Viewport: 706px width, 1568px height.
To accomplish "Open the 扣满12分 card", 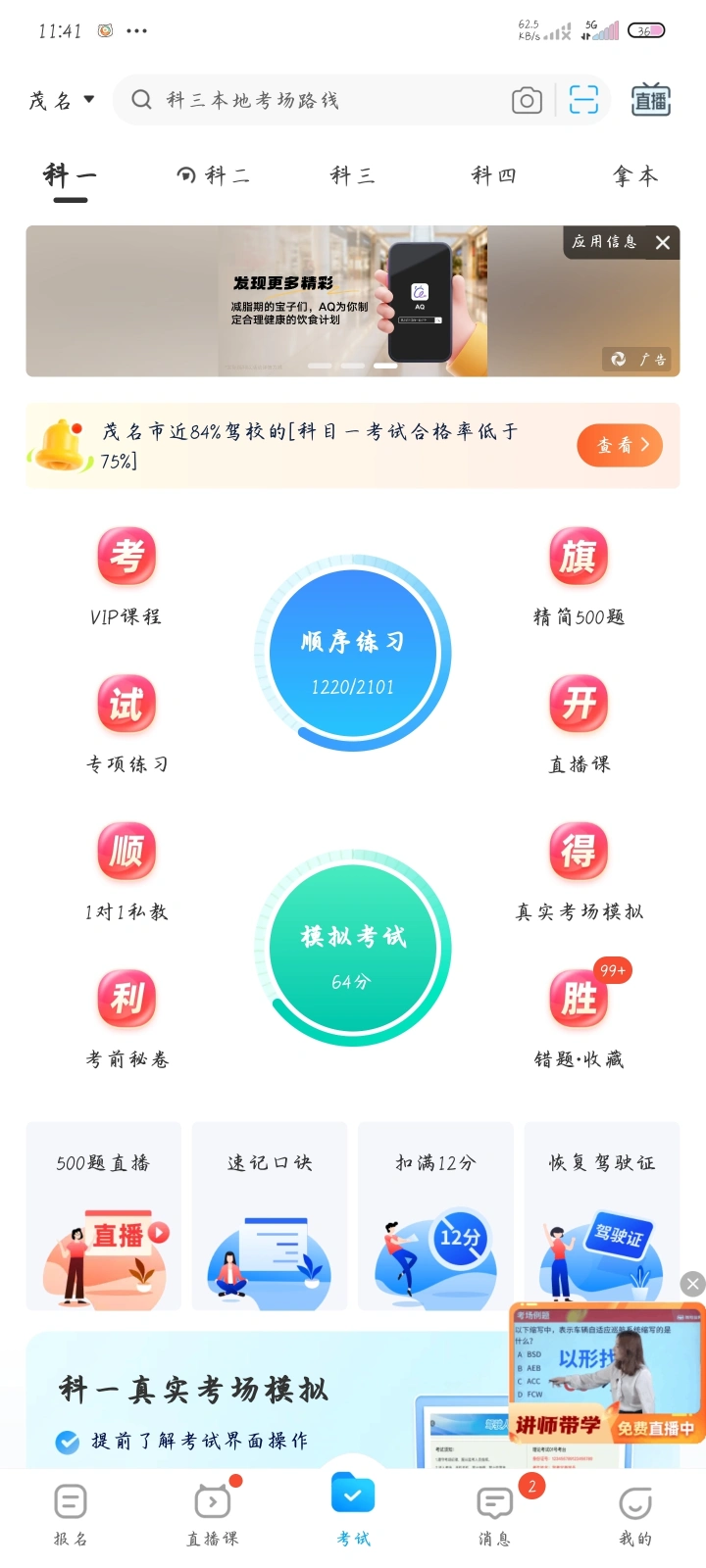I will pyautogui.click(x=435, y=1216).
